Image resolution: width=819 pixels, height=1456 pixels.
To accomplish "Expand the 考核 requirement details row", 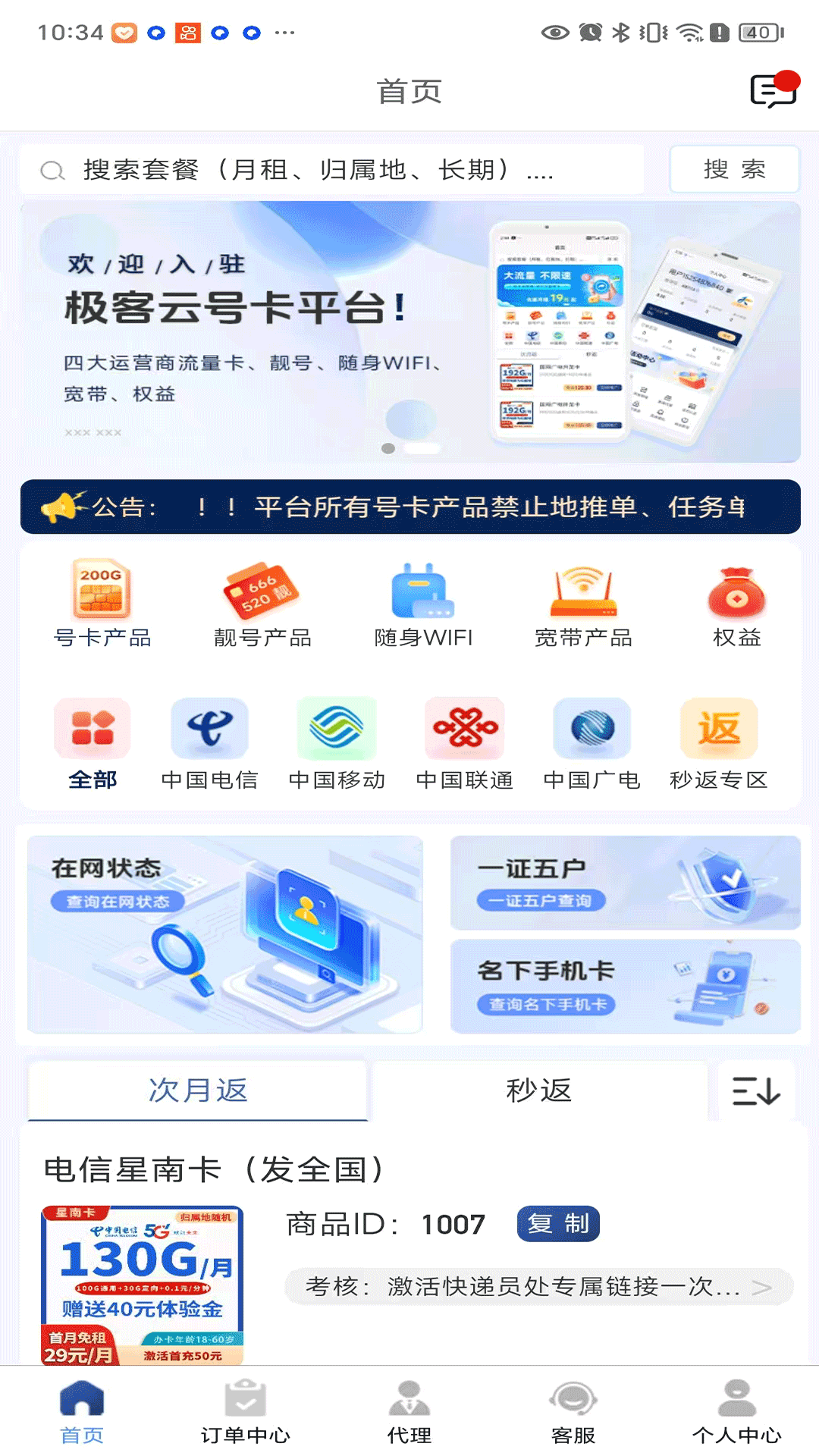I will click(x=538, y=1286).
